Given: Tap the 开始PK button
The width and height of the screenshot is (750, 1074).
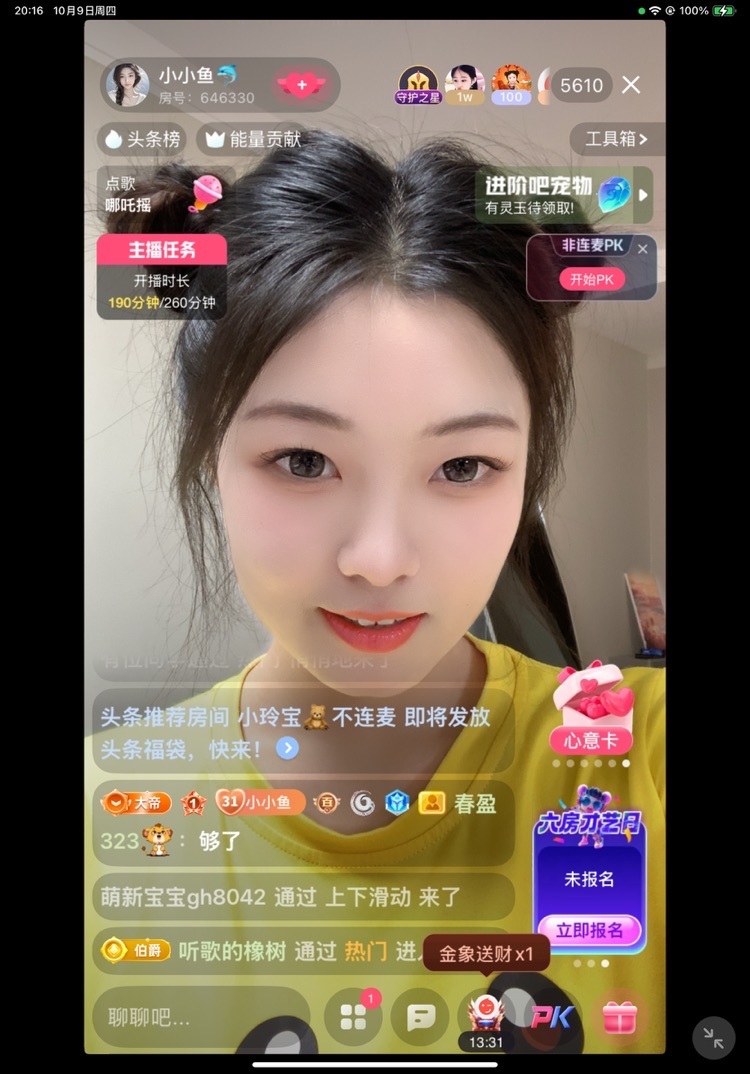Looking at the screenshot, I should (x=591, y=279).
